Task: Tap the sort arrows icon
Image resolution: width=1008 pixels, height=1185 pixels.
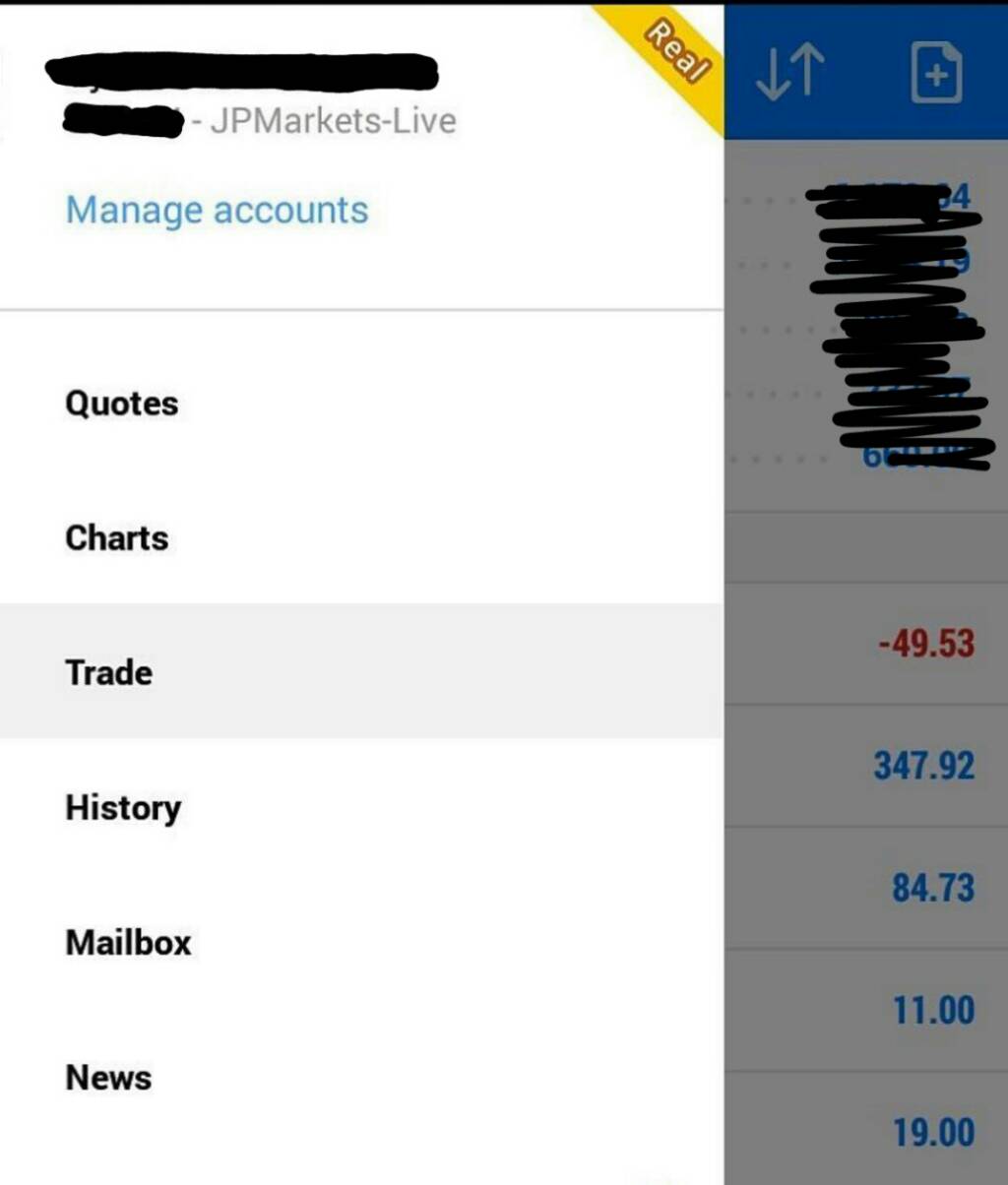Action: [789, 75]
